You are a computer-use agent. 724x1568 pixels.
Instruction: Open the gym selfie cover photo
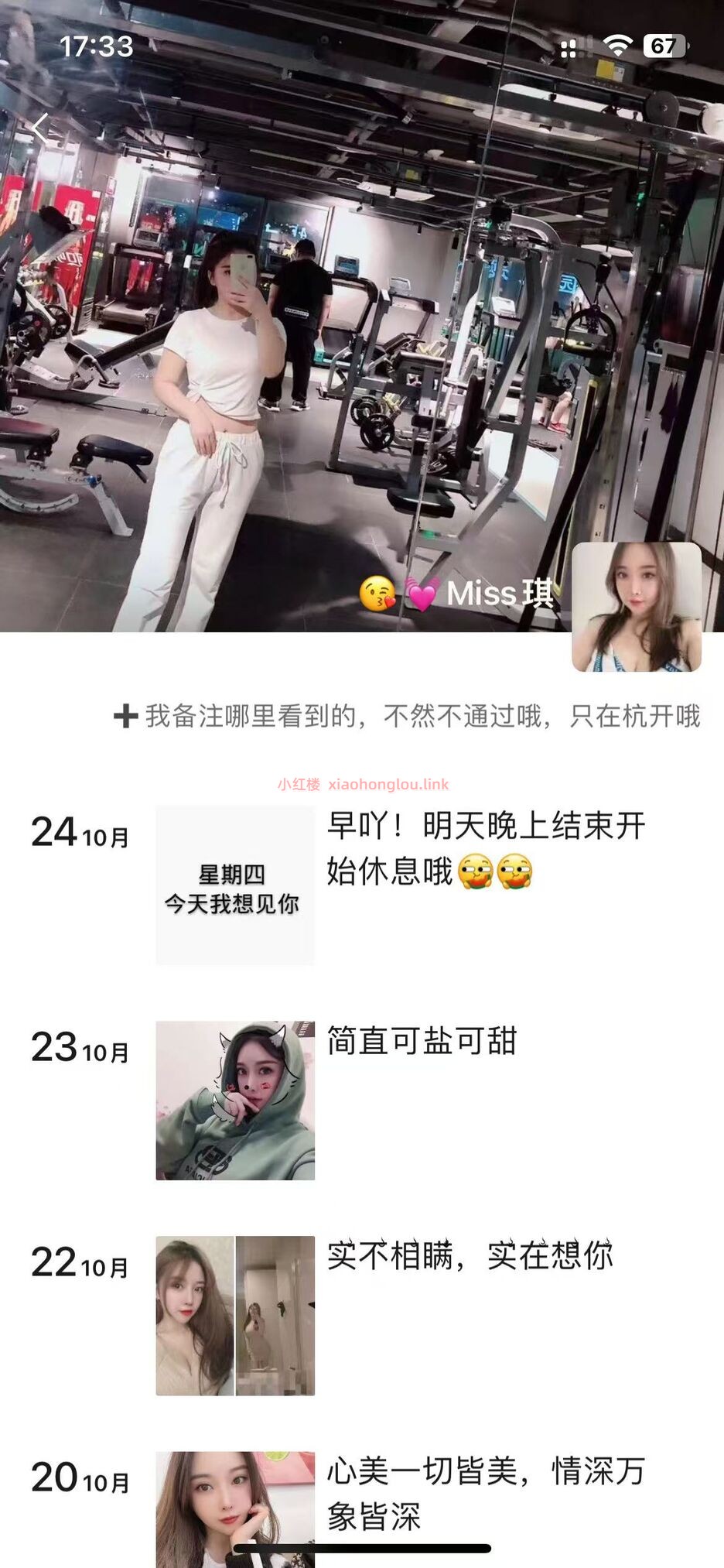309,348
